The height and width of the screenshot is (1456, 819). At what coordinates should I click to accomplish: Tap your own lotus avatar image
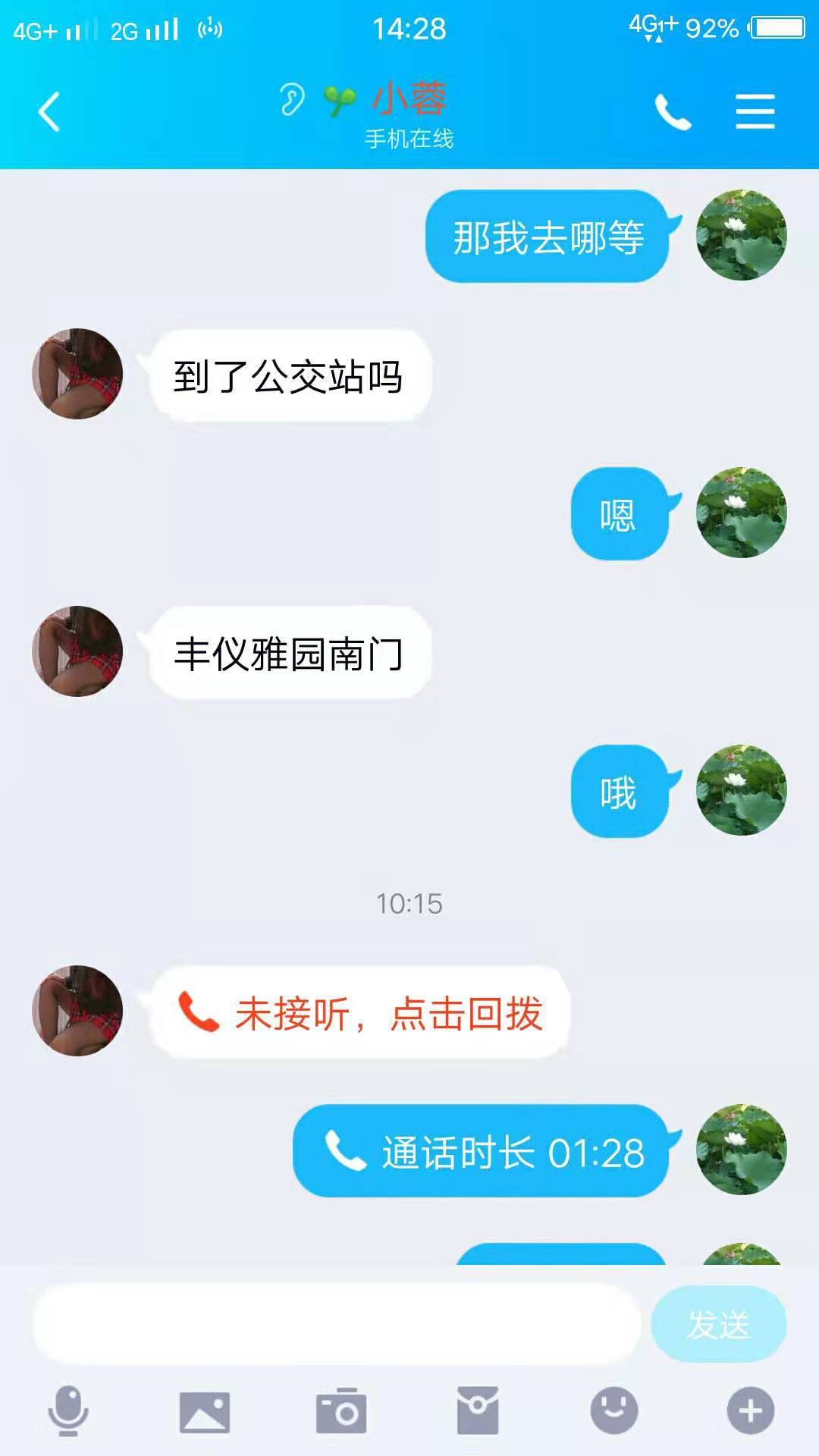pos(742,235)
